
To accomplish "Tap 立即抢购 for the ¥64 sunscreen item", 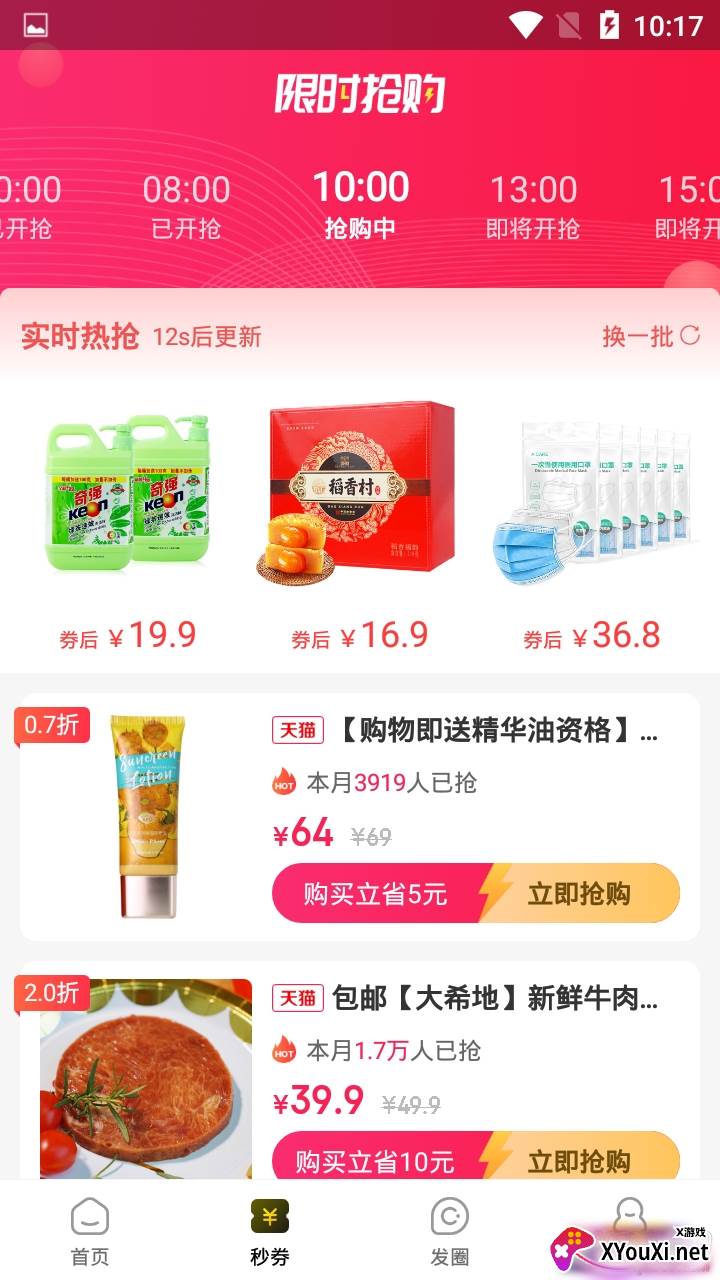I will [x=578, y=893].
